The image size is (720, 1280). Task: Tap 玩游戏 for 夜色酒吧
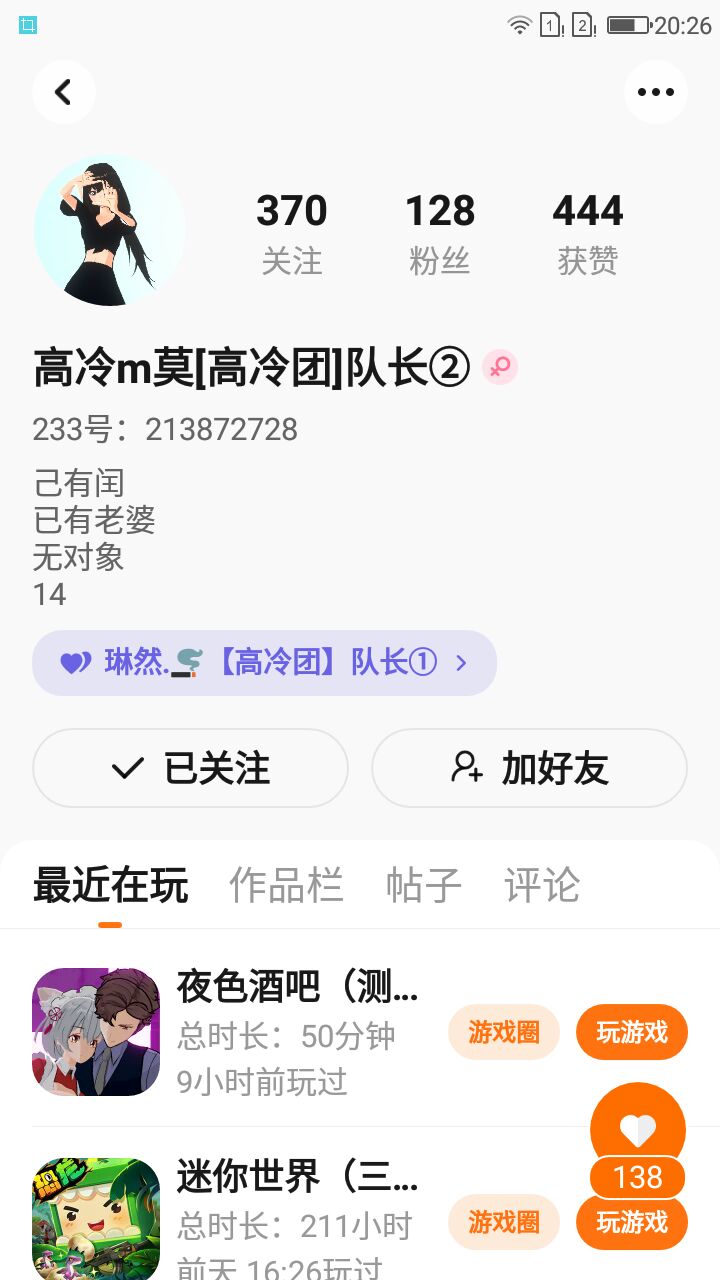click(632, 1032)
